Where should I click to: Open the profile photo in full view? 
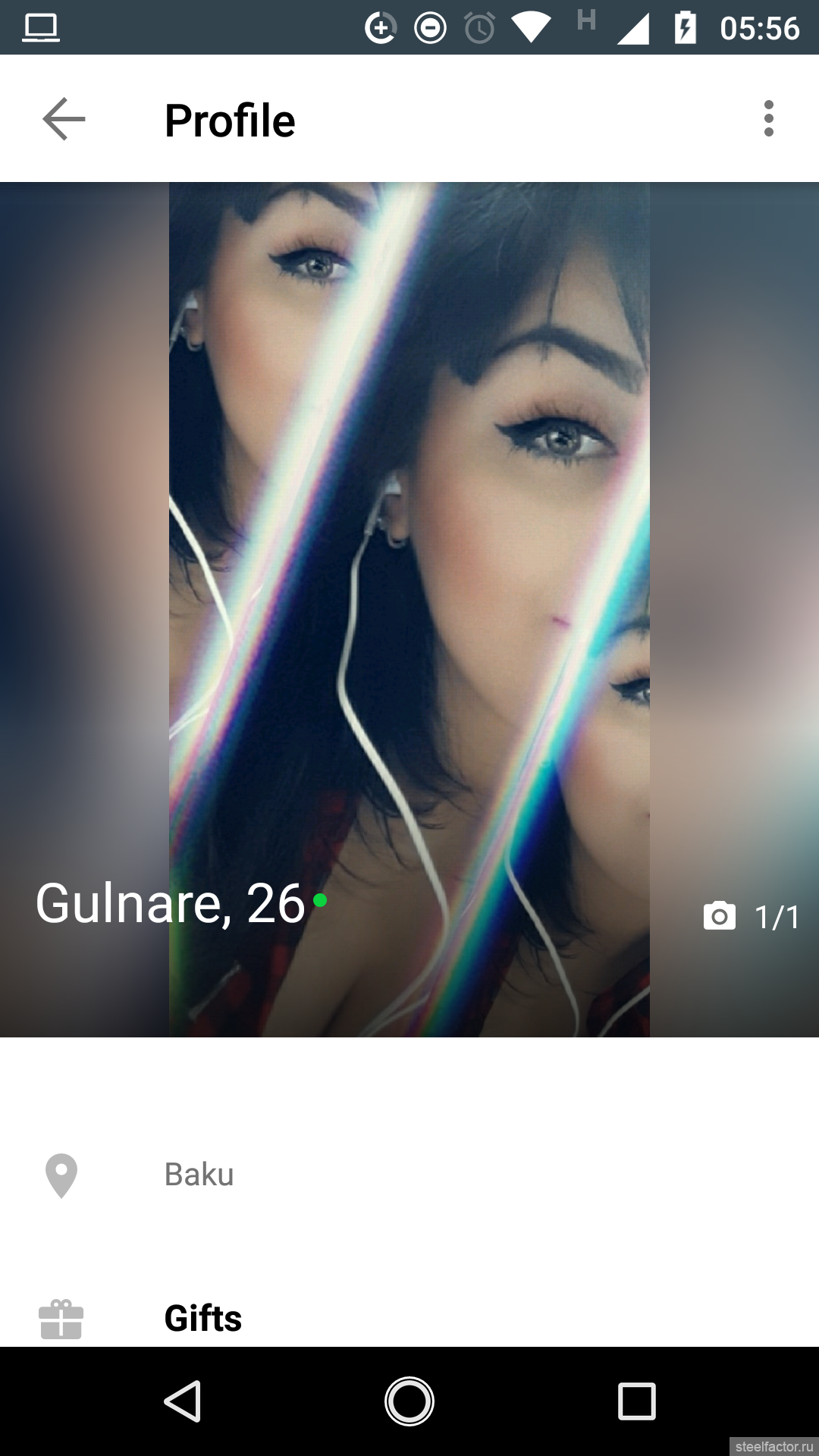point(409,609)
